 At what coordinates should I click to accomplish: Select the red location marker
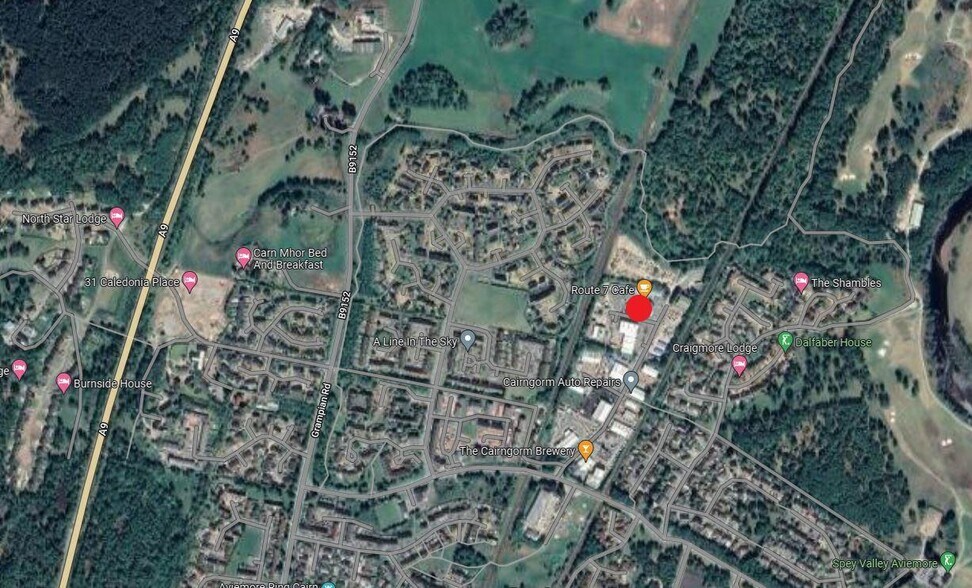pos(640,309)
